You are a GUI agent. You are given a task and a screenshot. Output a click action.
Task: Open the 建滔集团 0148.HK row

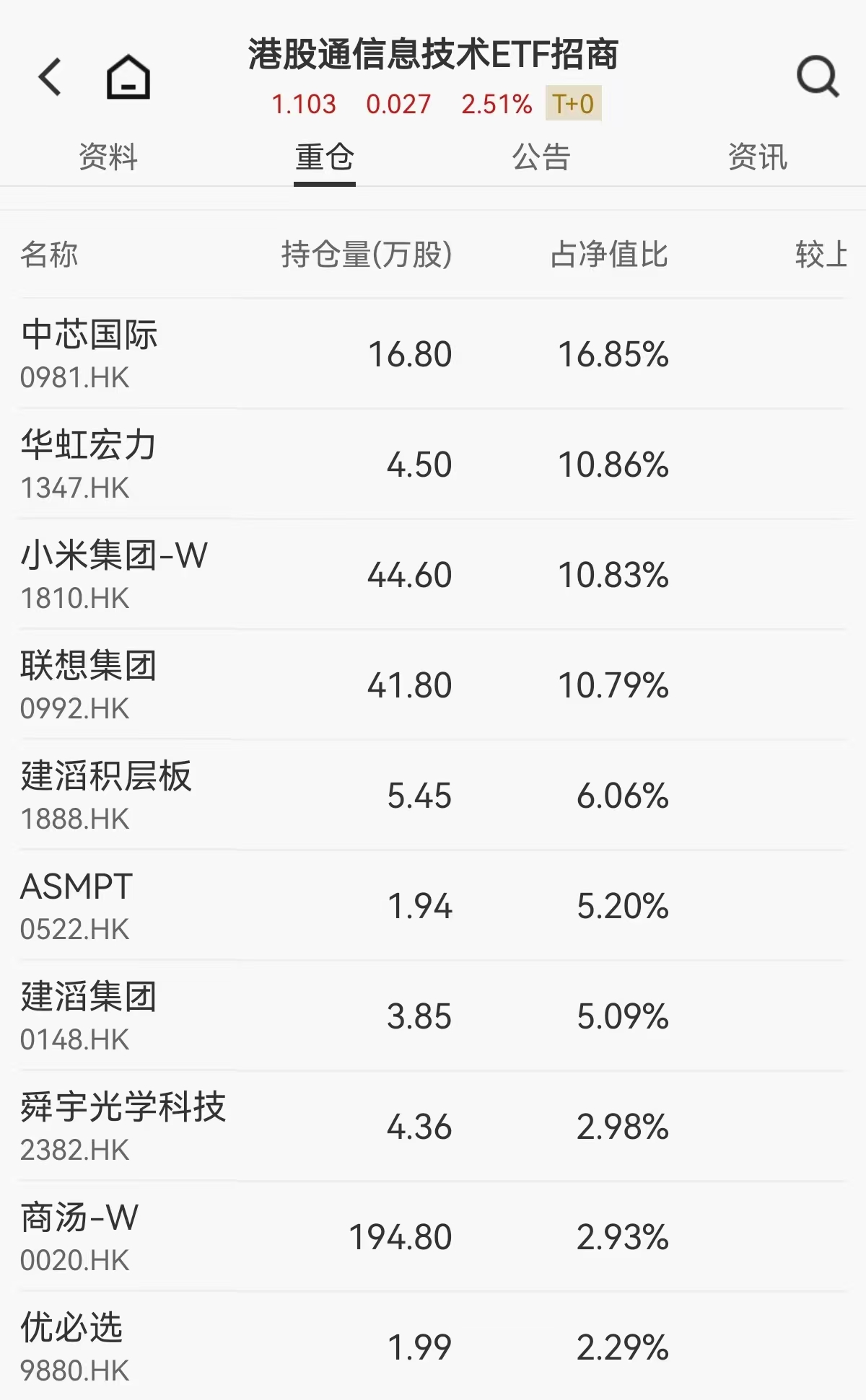click(433, 1016)
